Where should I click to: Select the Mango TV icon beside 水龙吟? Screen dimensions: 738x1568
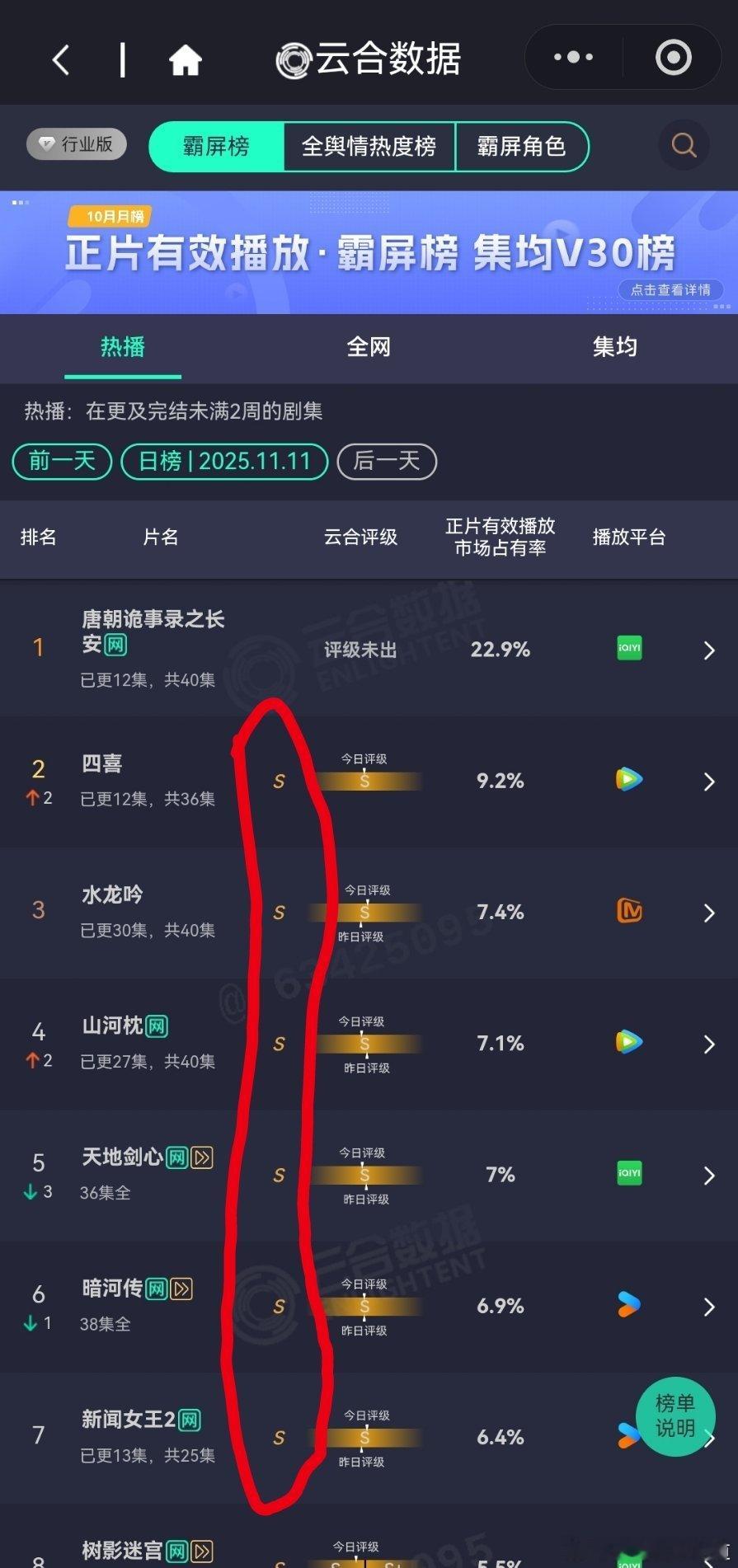click(x=628, y=913)
